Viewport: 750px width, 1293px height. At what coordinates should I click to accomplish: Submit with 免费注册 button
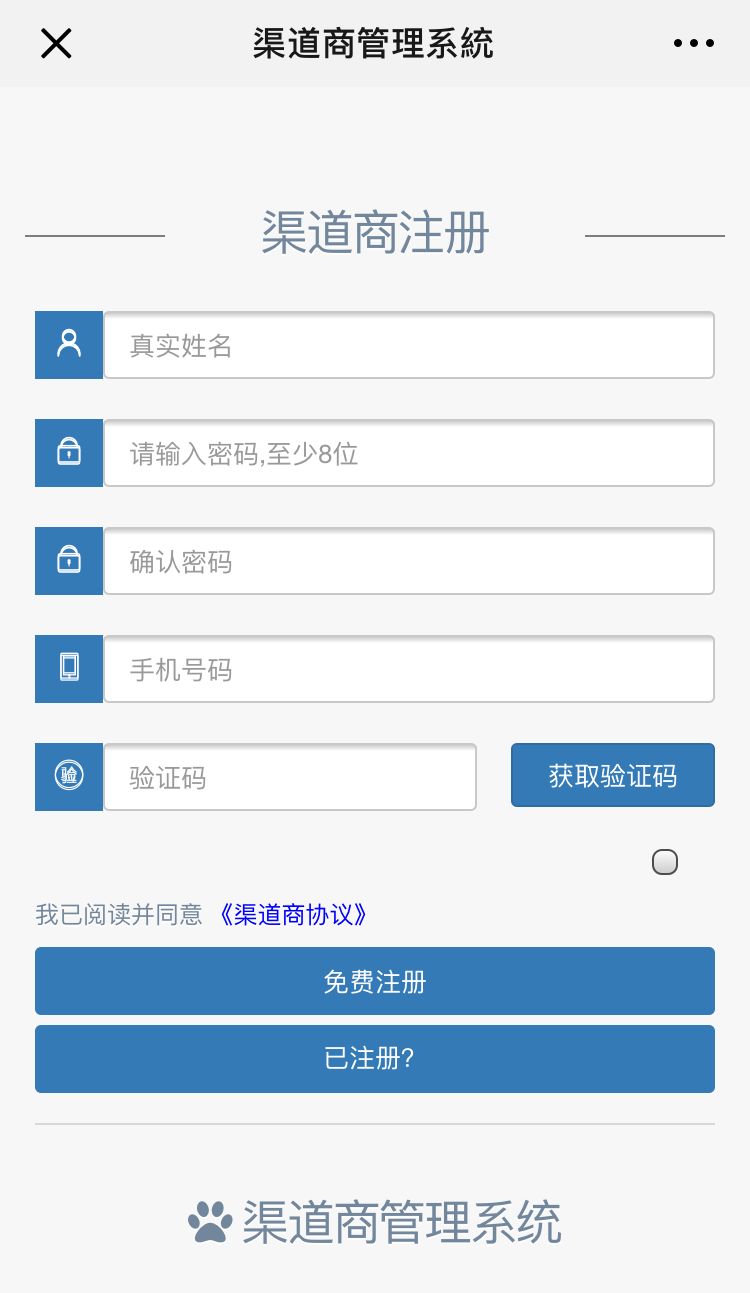375,981
